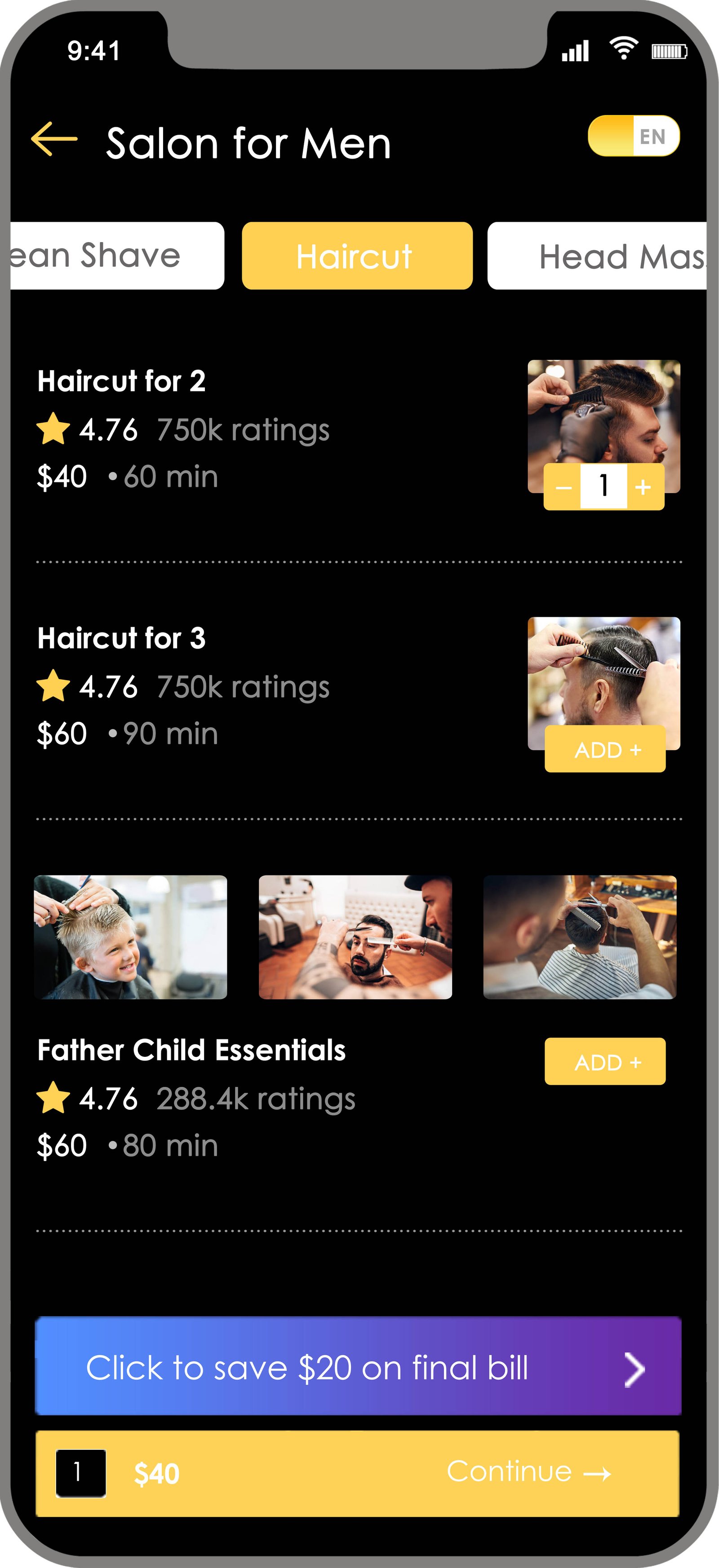View the beard trim photo
Image resolution: width=719 pixels, height=1568 pixels.
pyautogui.click(x=355, y=937)
